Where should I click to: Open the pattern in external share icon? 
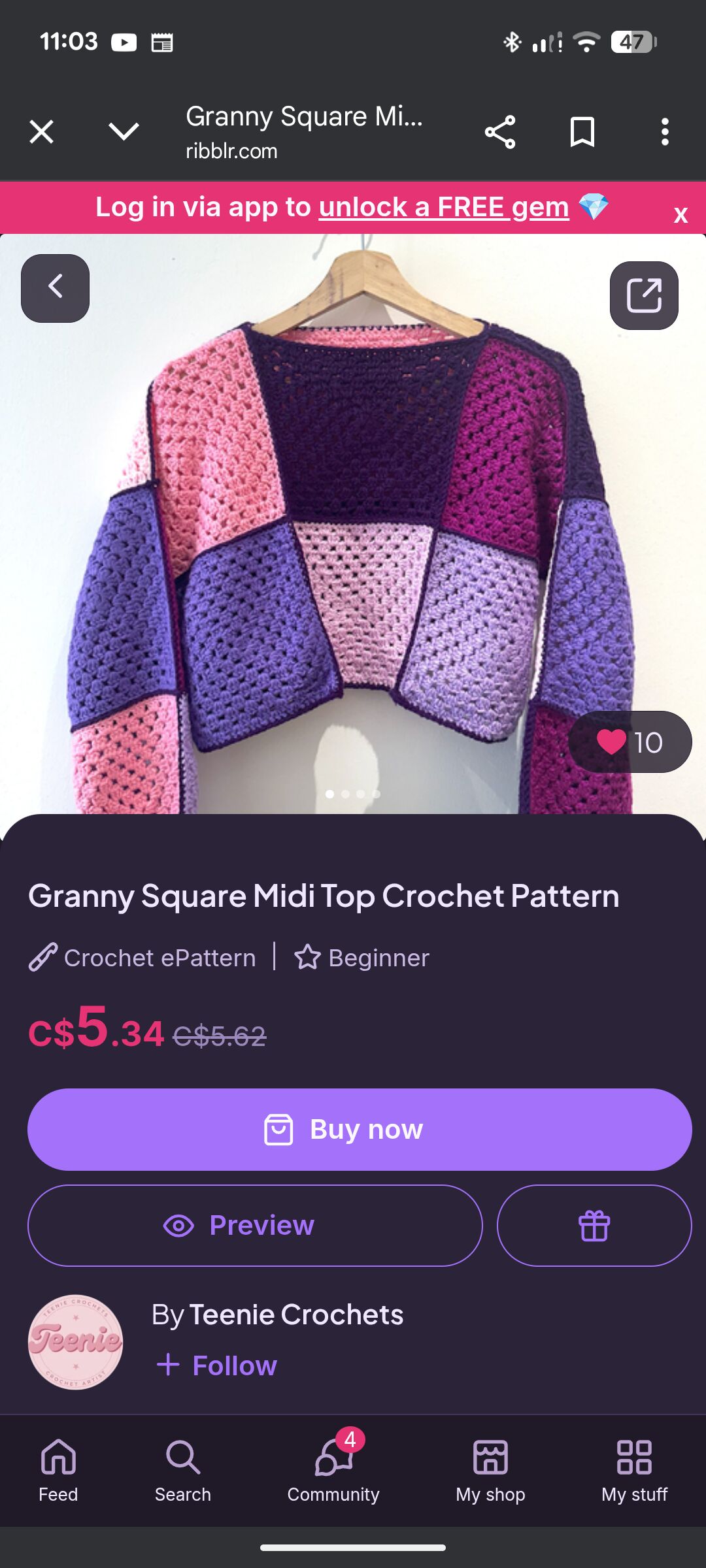[644, 295]
